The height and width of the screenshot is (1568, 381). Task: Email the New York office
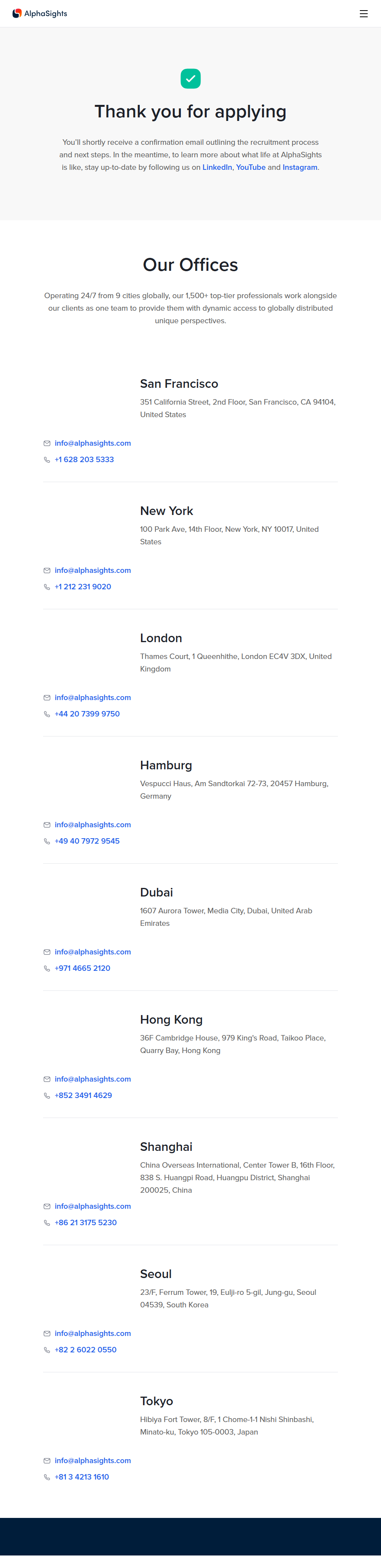pyautogui.click(x=92, y=571)
